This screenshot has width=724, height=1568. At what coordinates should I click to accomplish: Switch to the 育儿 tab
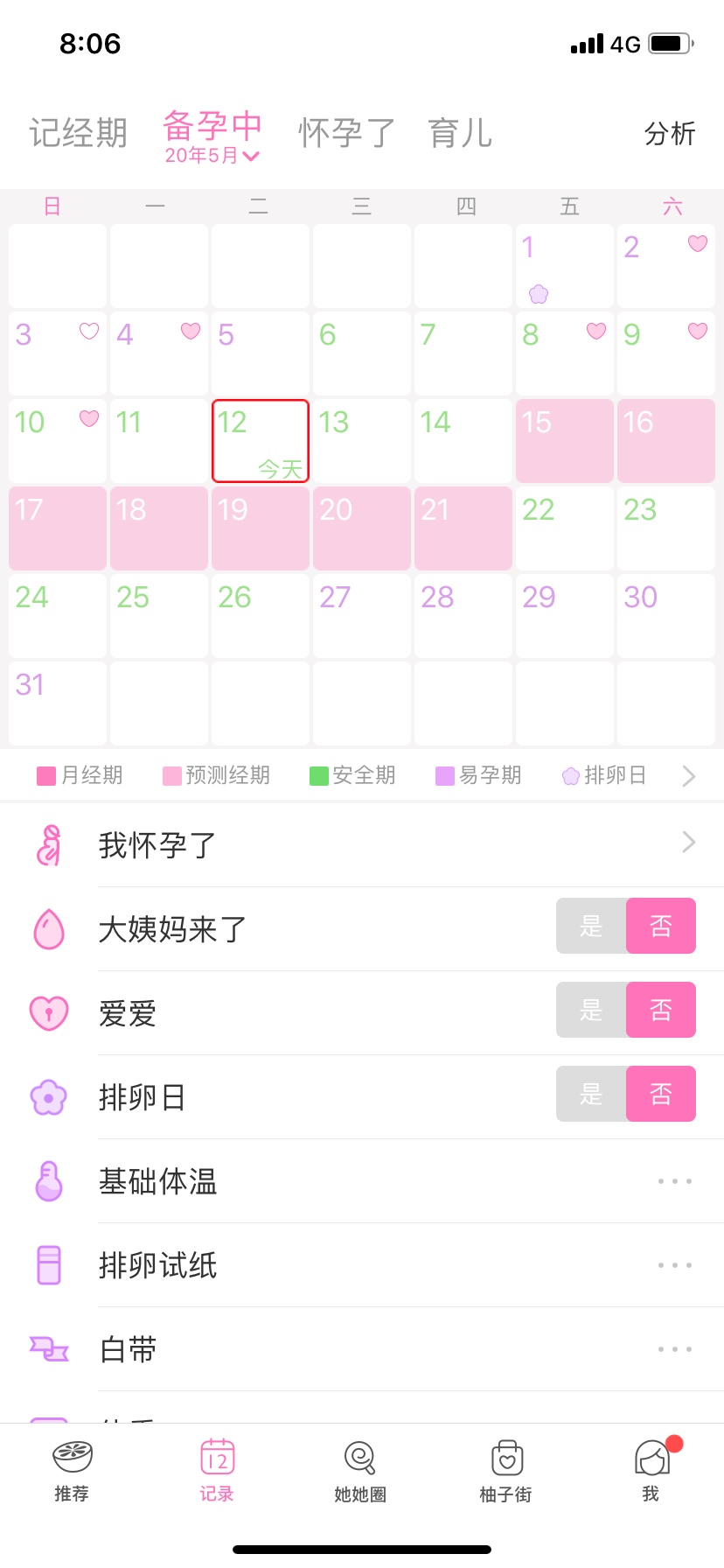(460, 133)
